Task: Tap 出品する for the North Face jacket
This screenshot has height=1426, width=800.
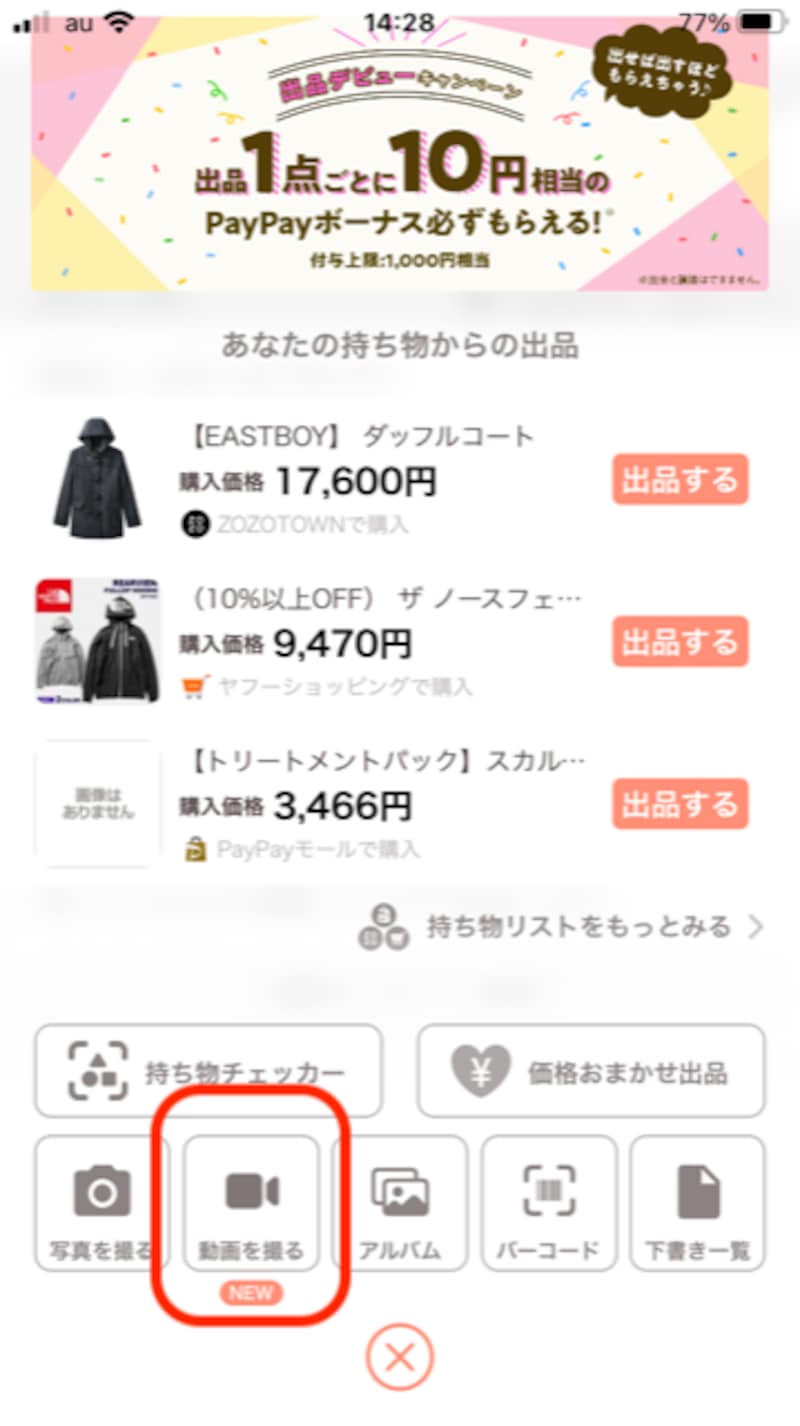Action: click(680, 642)
